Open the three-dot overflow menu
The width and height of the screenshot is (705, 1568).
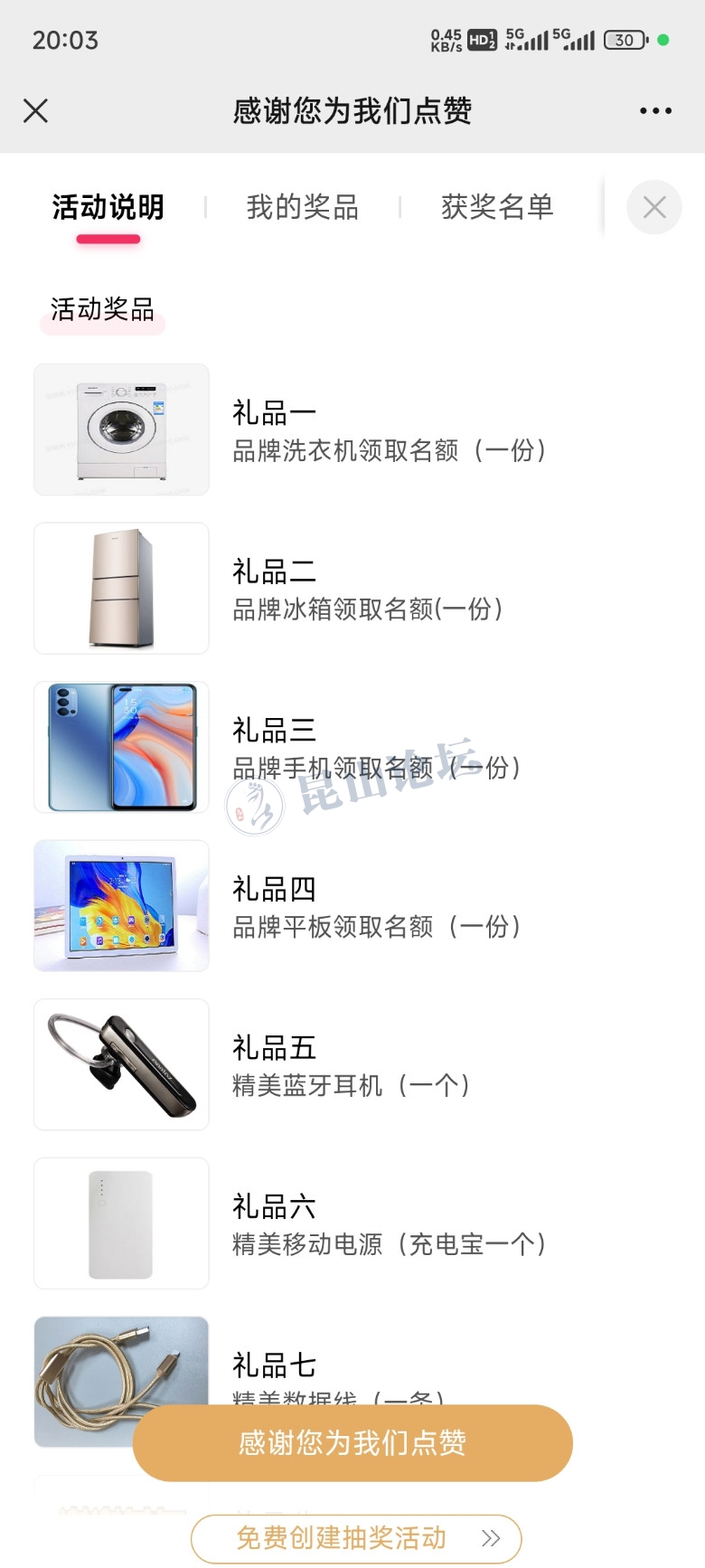pyautogui.click(x=655, y=111)
